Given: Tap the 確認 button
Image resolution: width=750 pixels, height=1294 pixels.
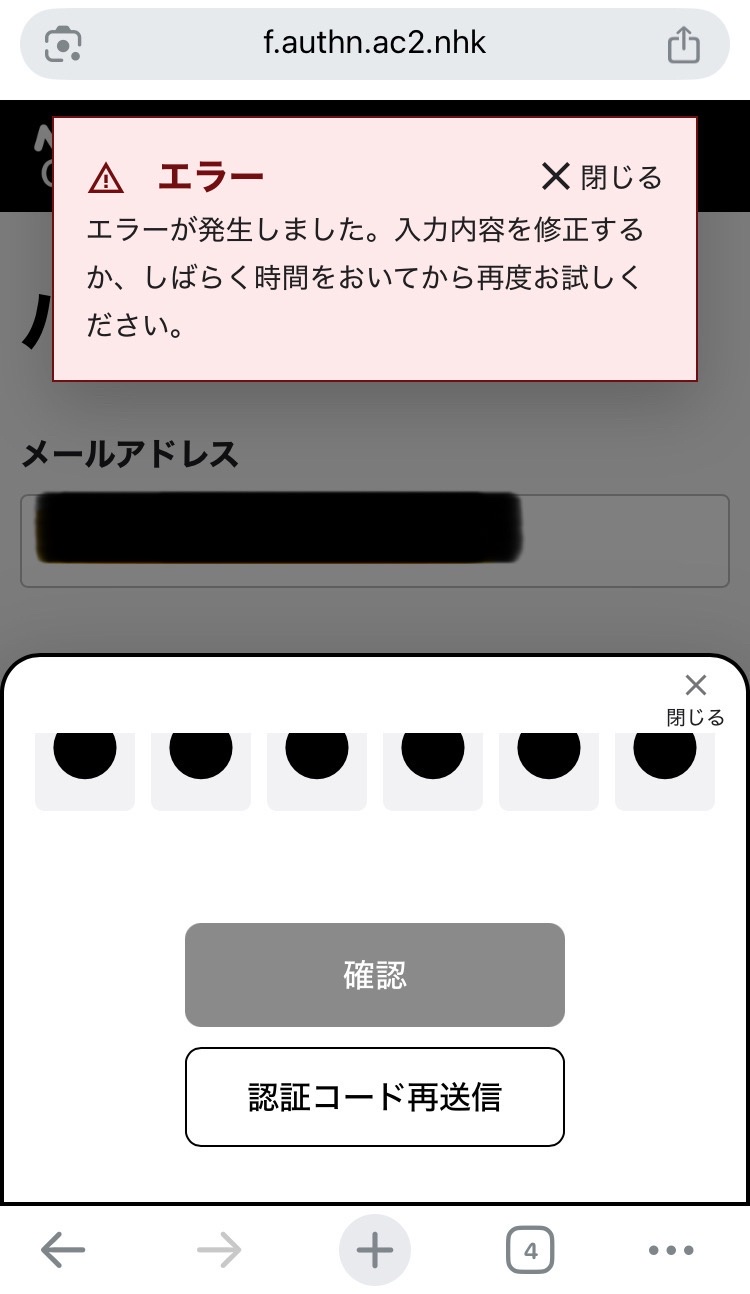Looking at the screenshot, I should (375, 975).
